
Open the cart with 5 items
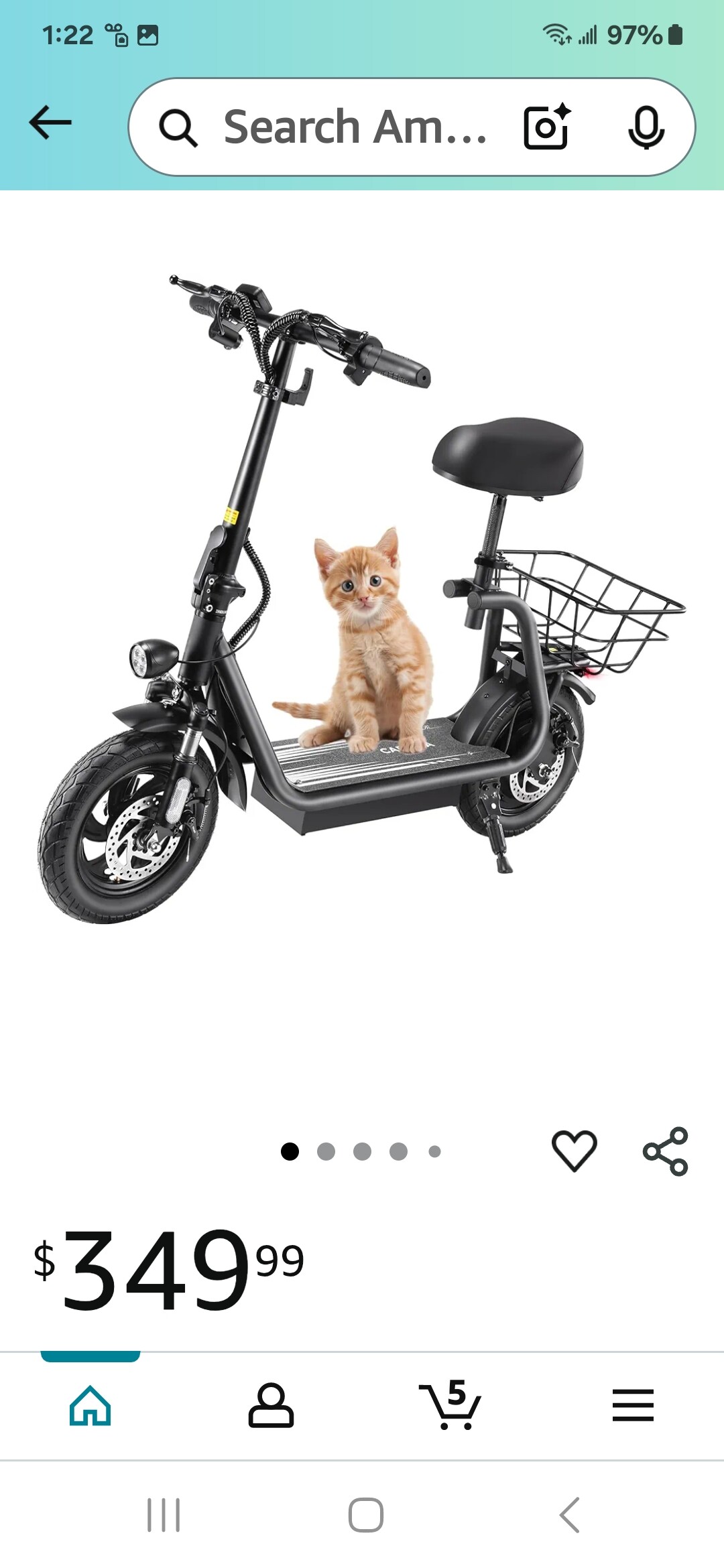(x=452, y=1404)
